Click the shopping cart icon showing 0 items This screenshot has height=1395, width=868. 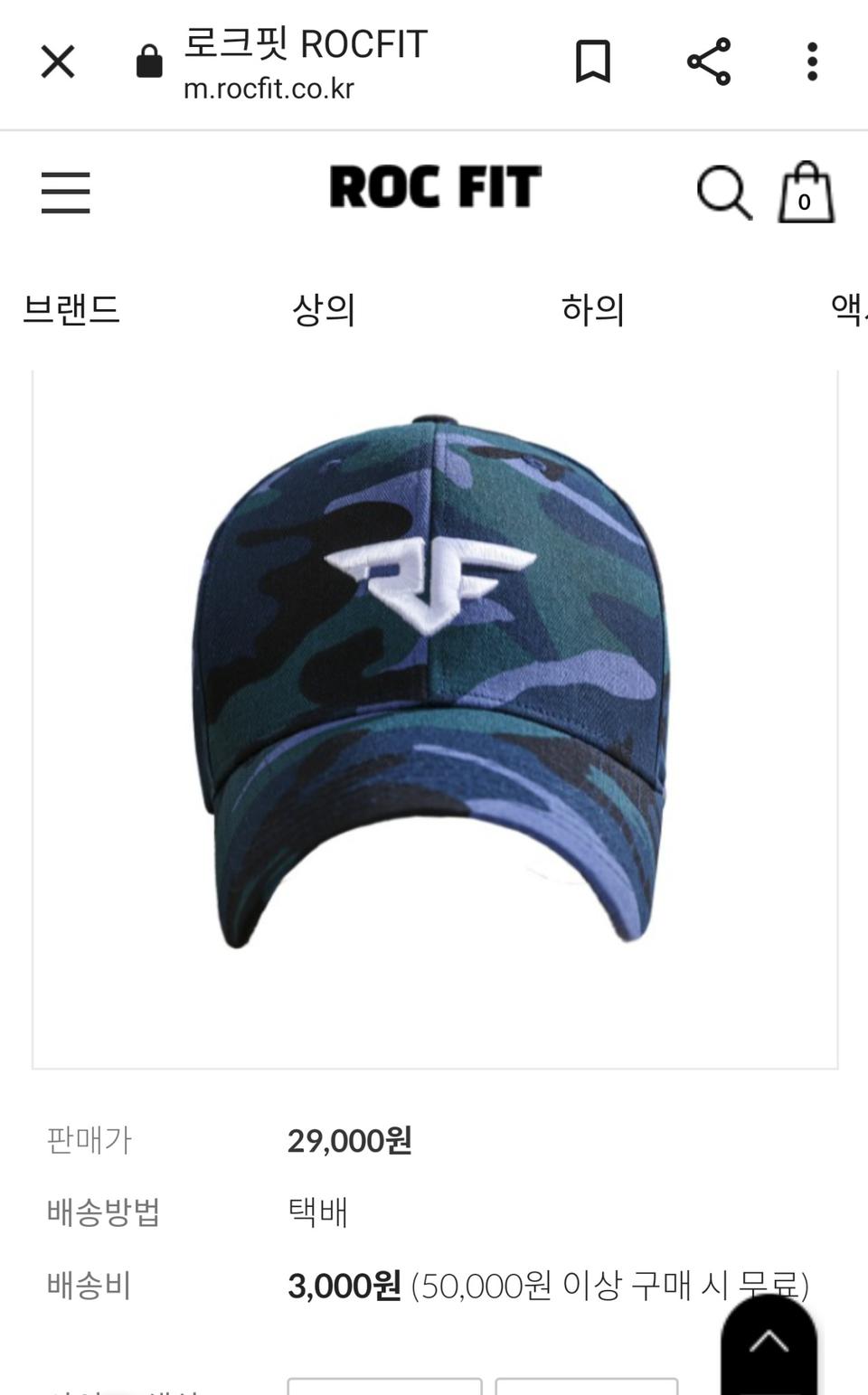(806, 192)
